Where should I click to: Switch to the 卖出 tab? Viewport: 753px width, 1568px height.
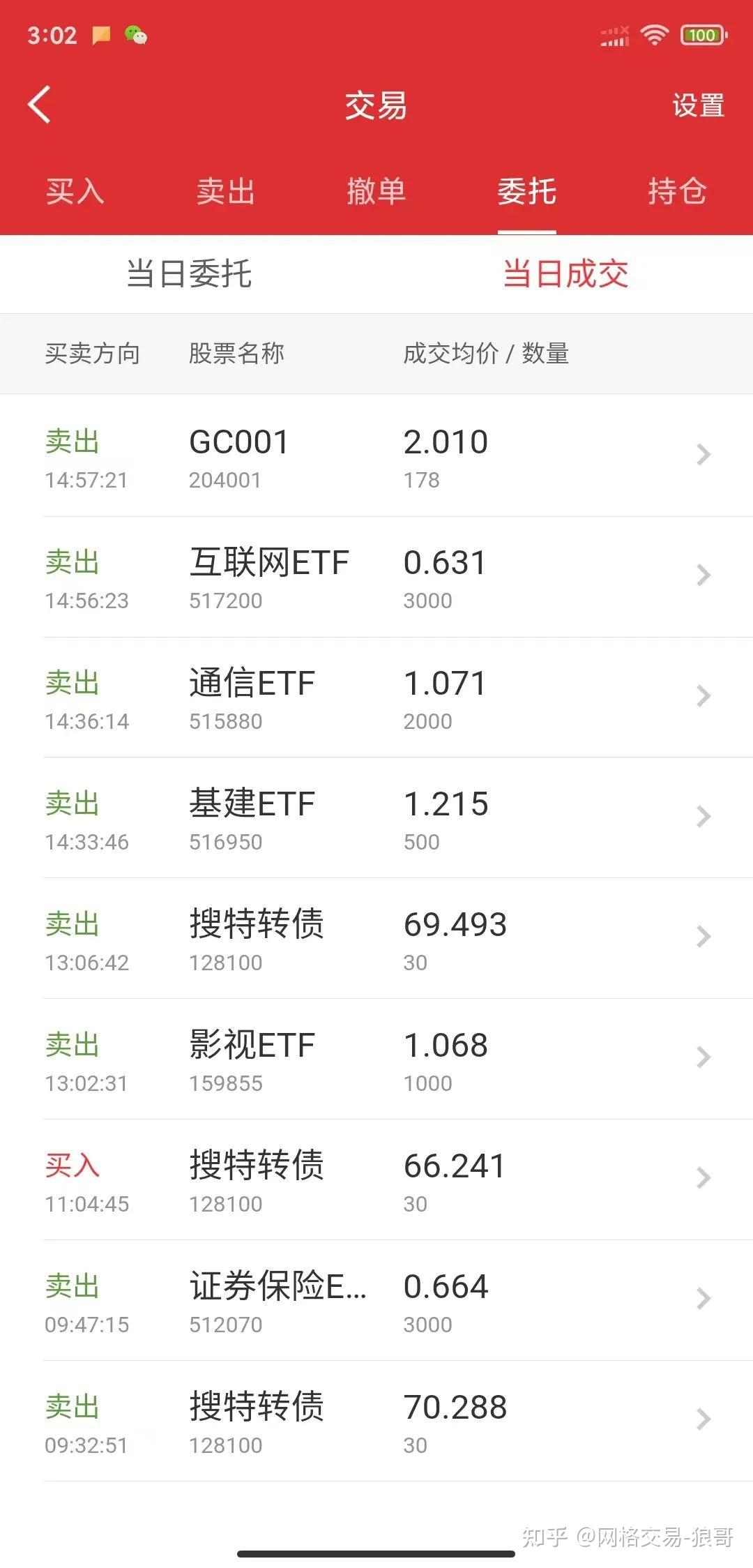click(x=226, y=191)
